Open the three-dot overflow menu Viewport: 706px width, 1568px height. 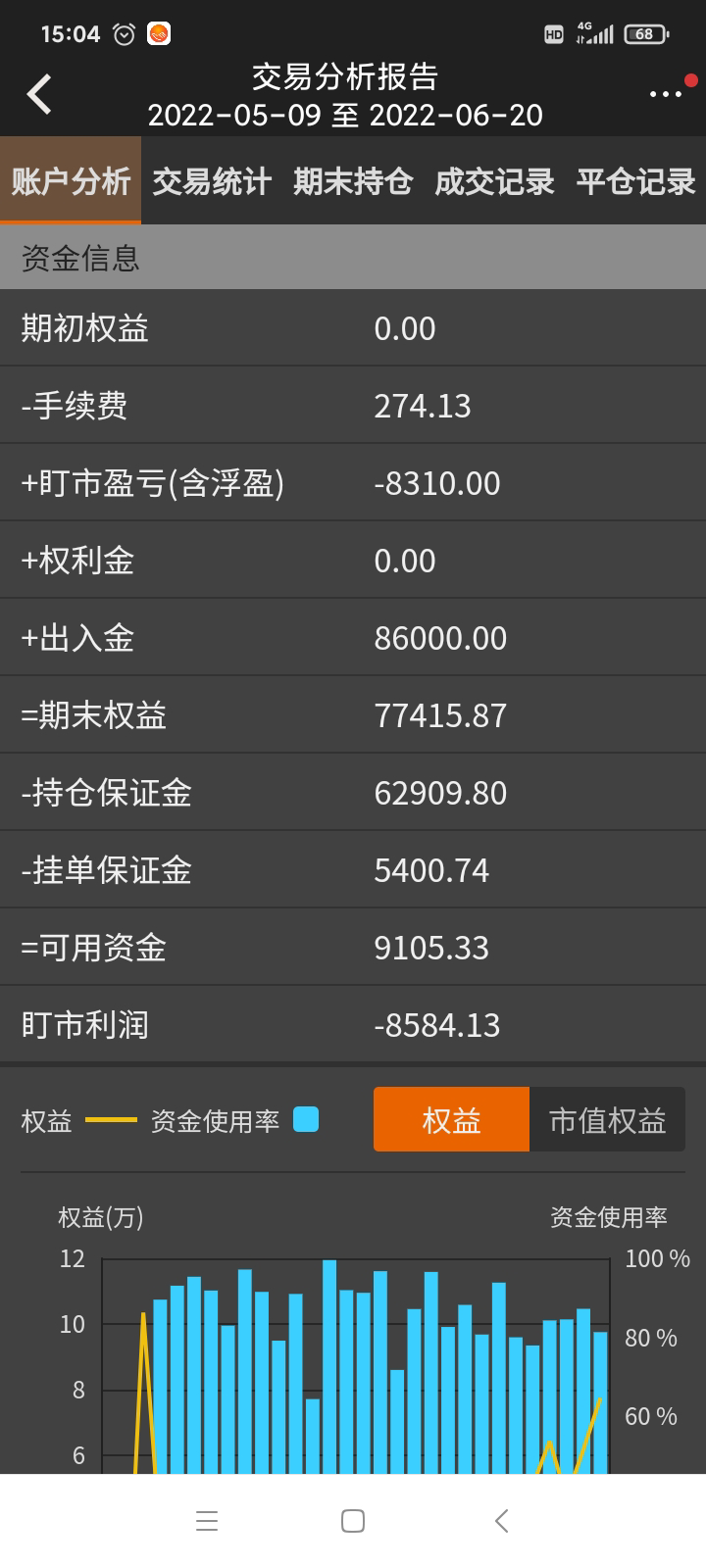point(666,94)
